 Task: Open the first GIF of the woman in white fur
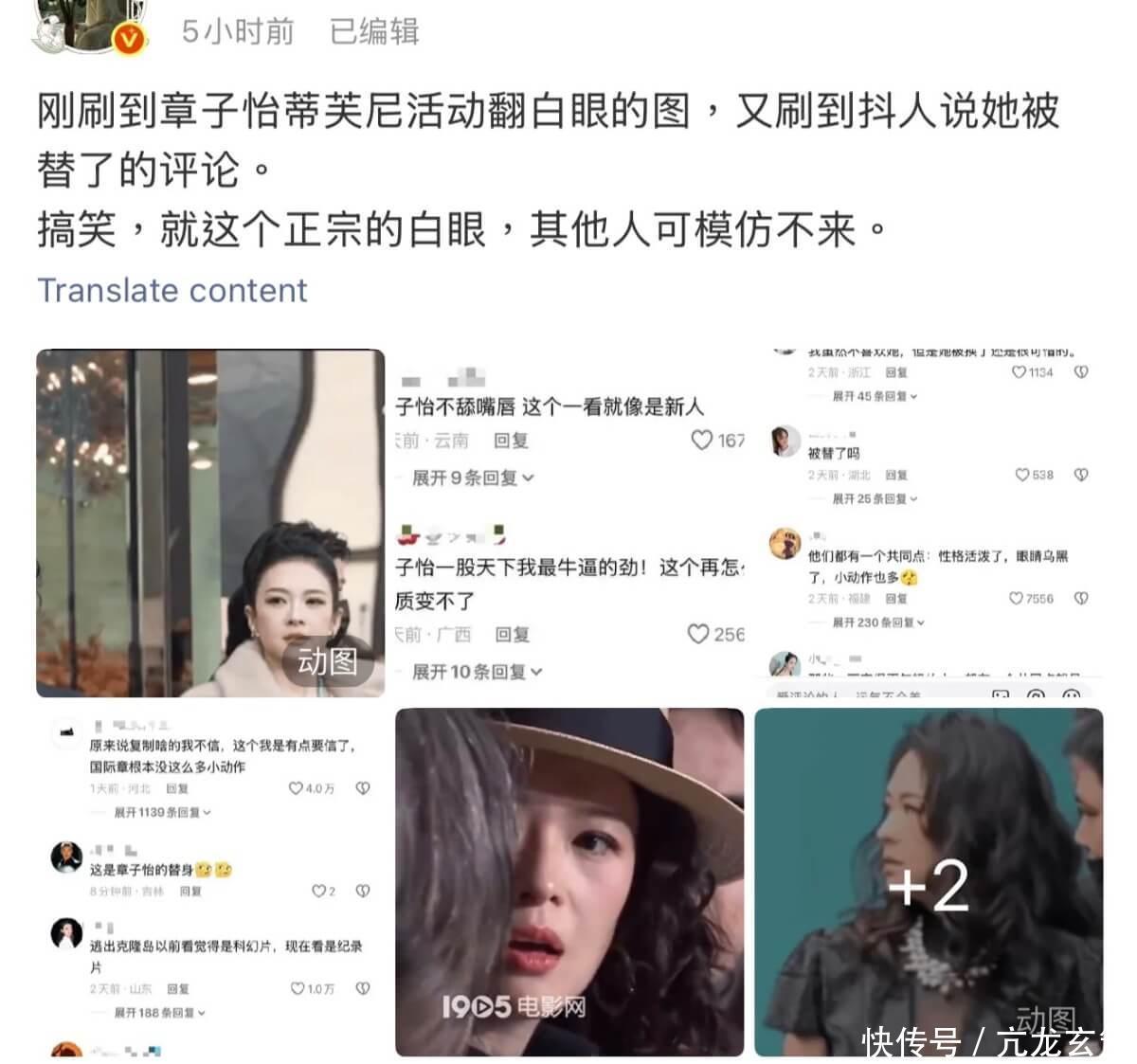(x=210, y=523)
